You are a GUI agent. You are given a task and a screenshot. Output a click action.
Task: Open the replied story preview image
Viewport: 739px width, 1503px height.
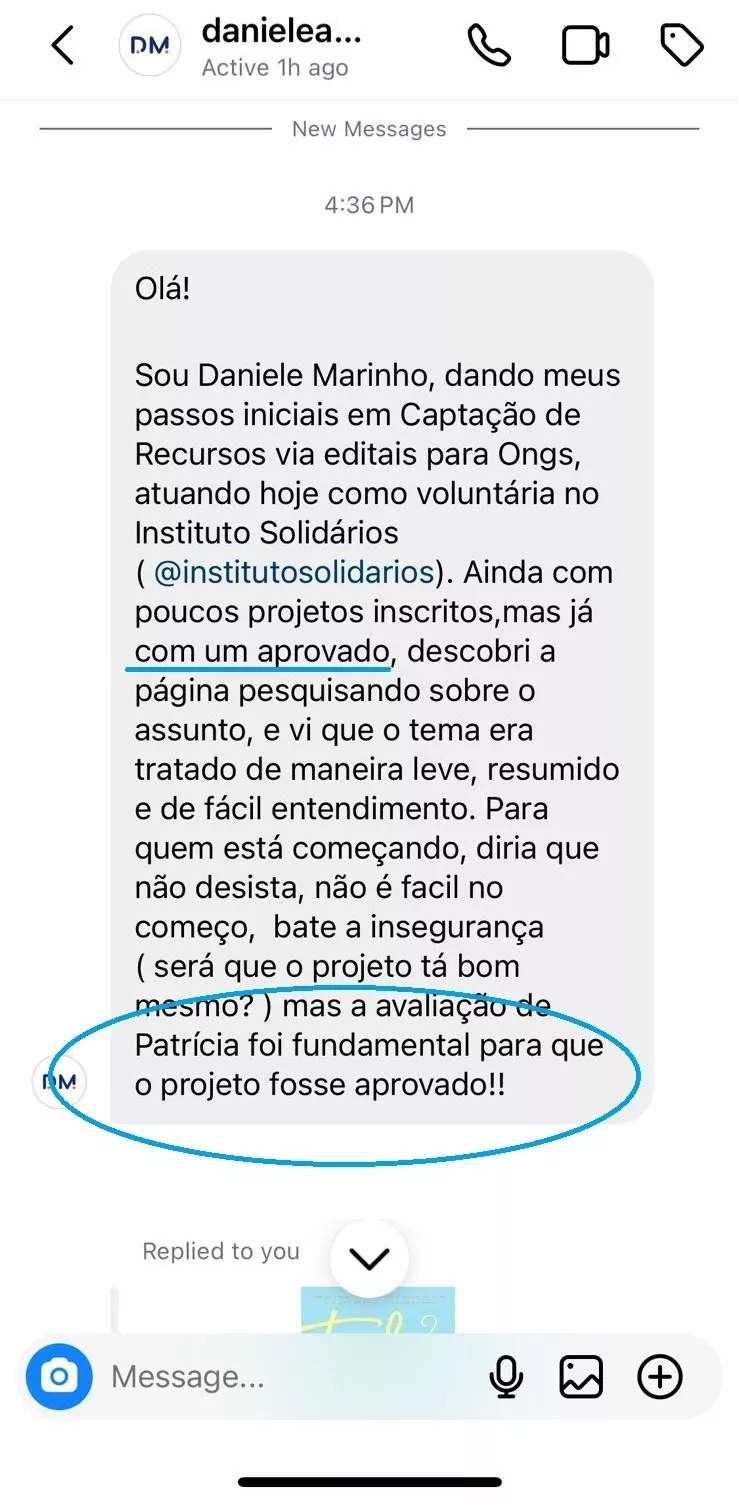tap(378, 1310)
